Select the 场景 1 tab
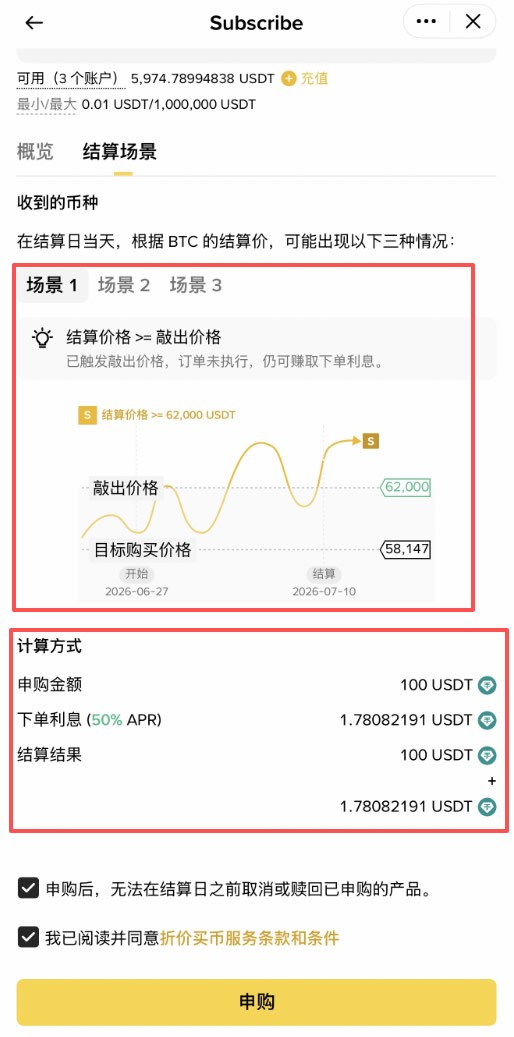 pyautogui.click(x=52, y=285)
